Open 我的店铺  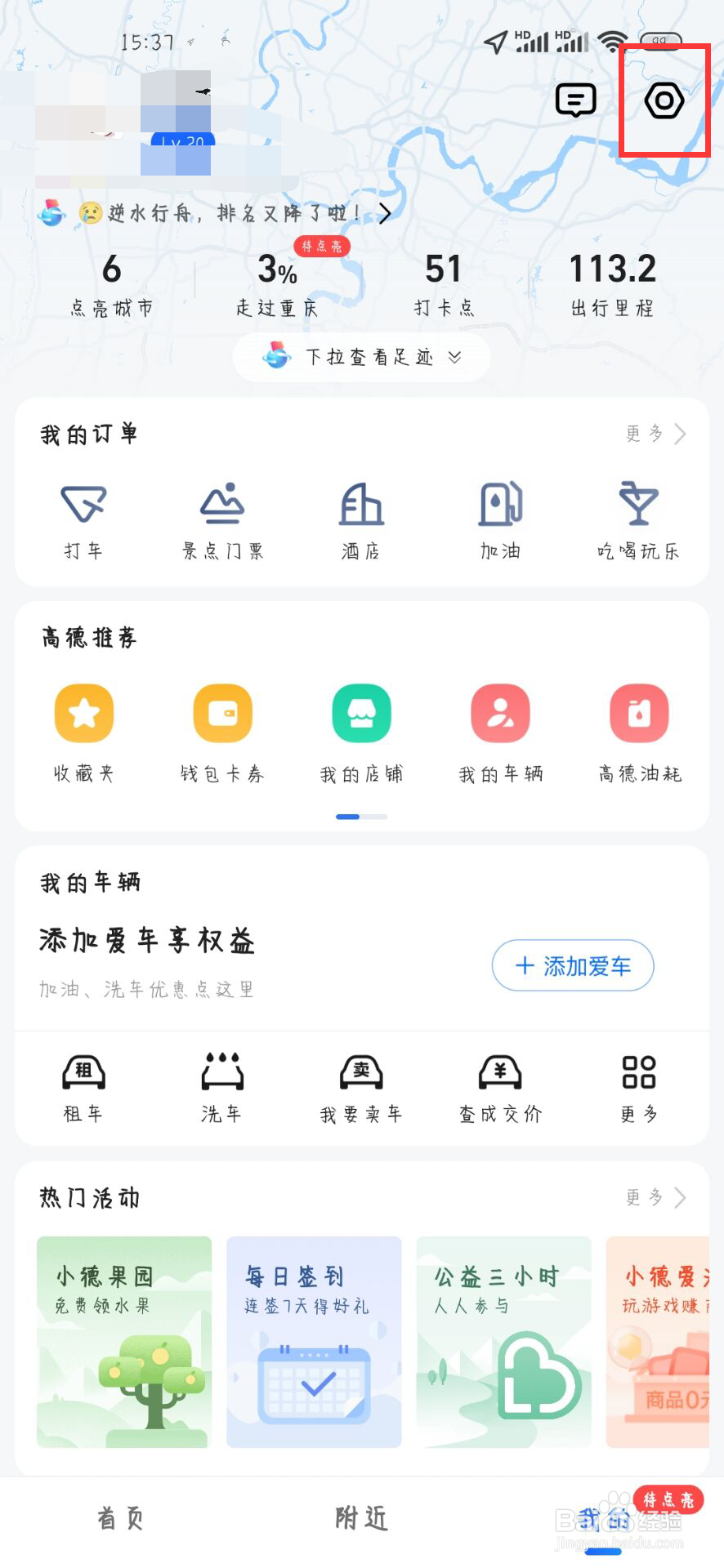361,733
